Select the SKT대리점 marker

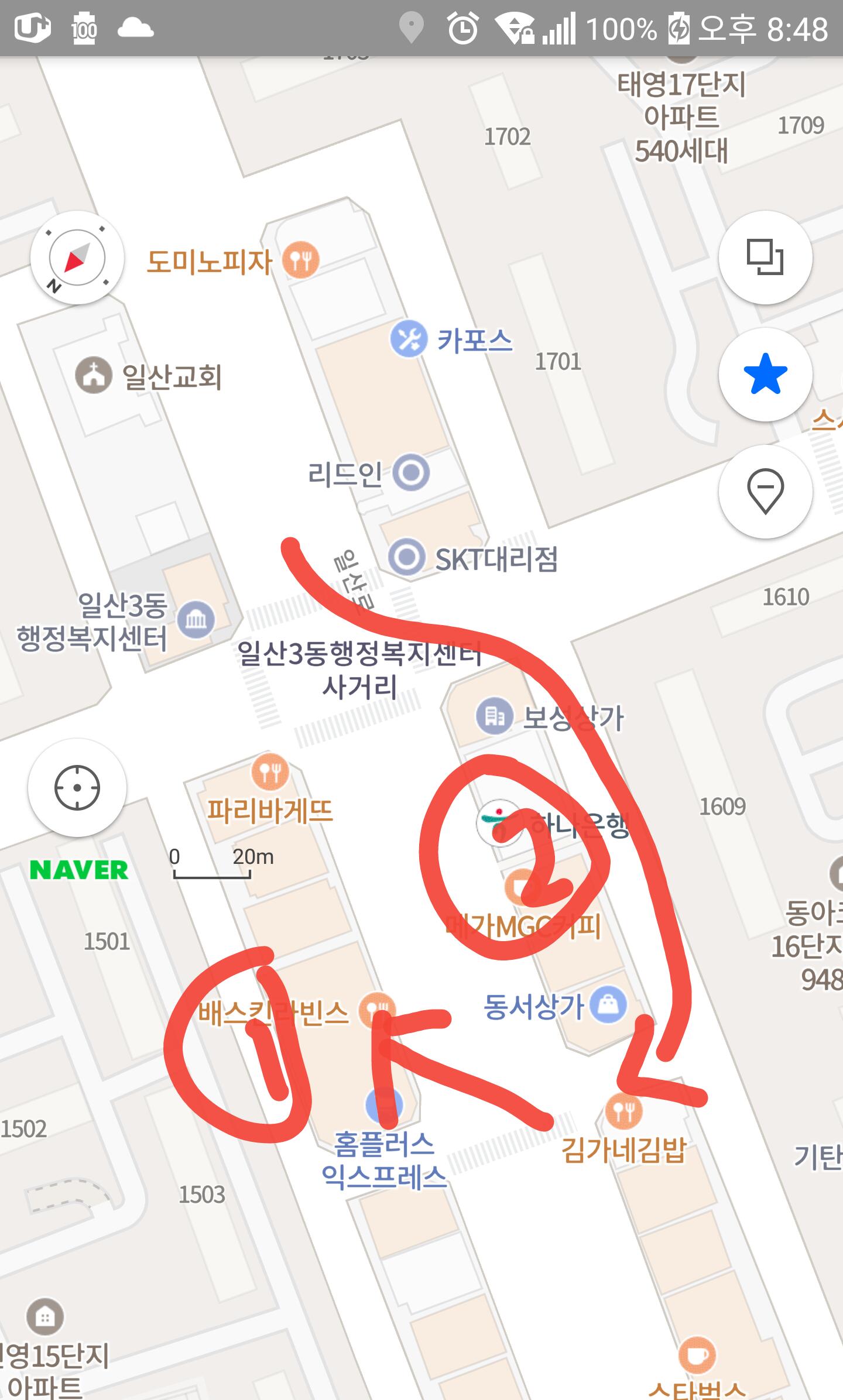tap(407, 557)
